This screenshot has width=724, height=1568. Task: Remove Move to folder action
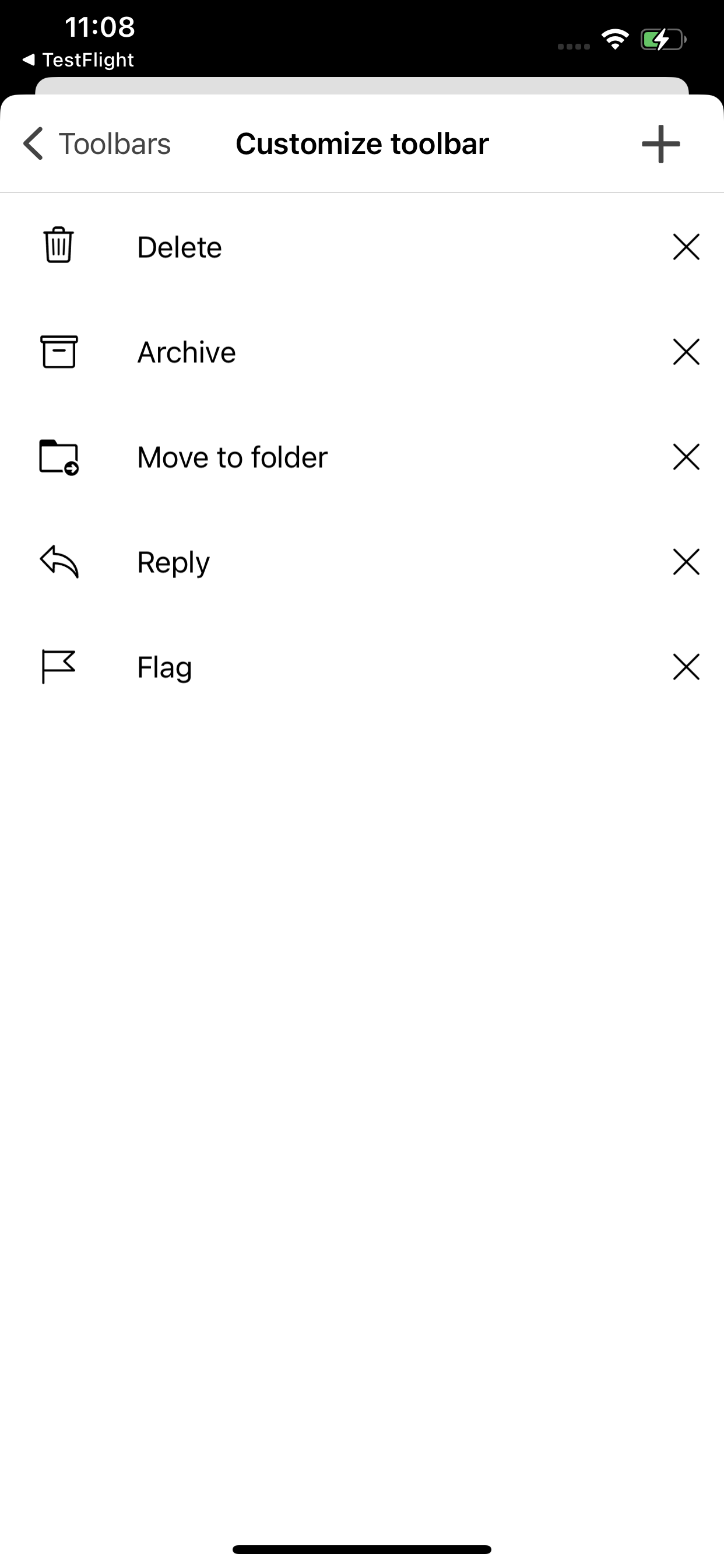tap(686, 457)
